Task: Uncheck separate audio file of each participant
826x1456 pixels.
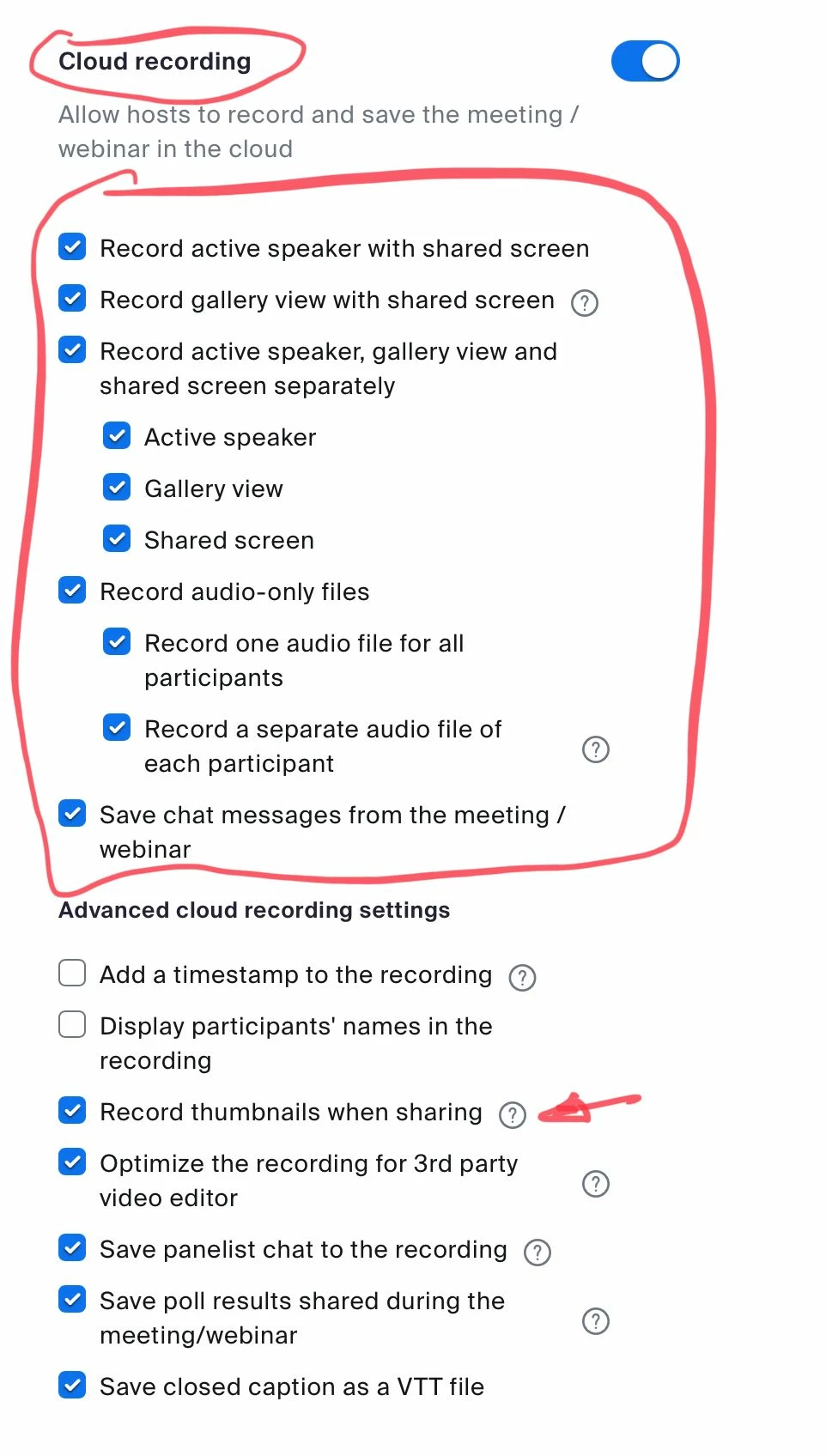Action: click(x=117, y=728)
